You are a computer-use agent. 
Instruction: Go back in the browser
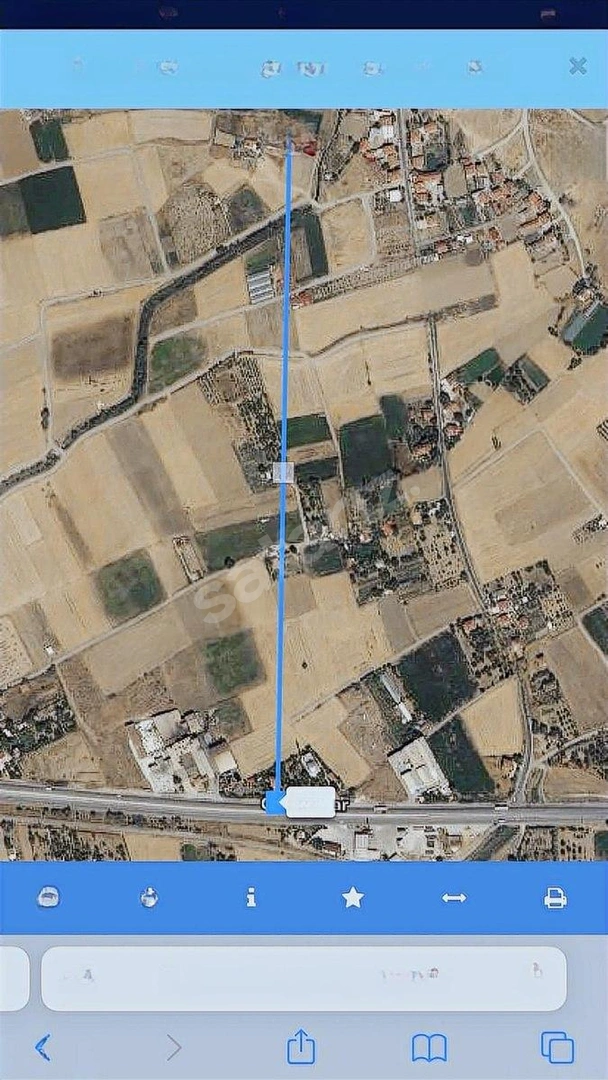[x=43, y=1048]
